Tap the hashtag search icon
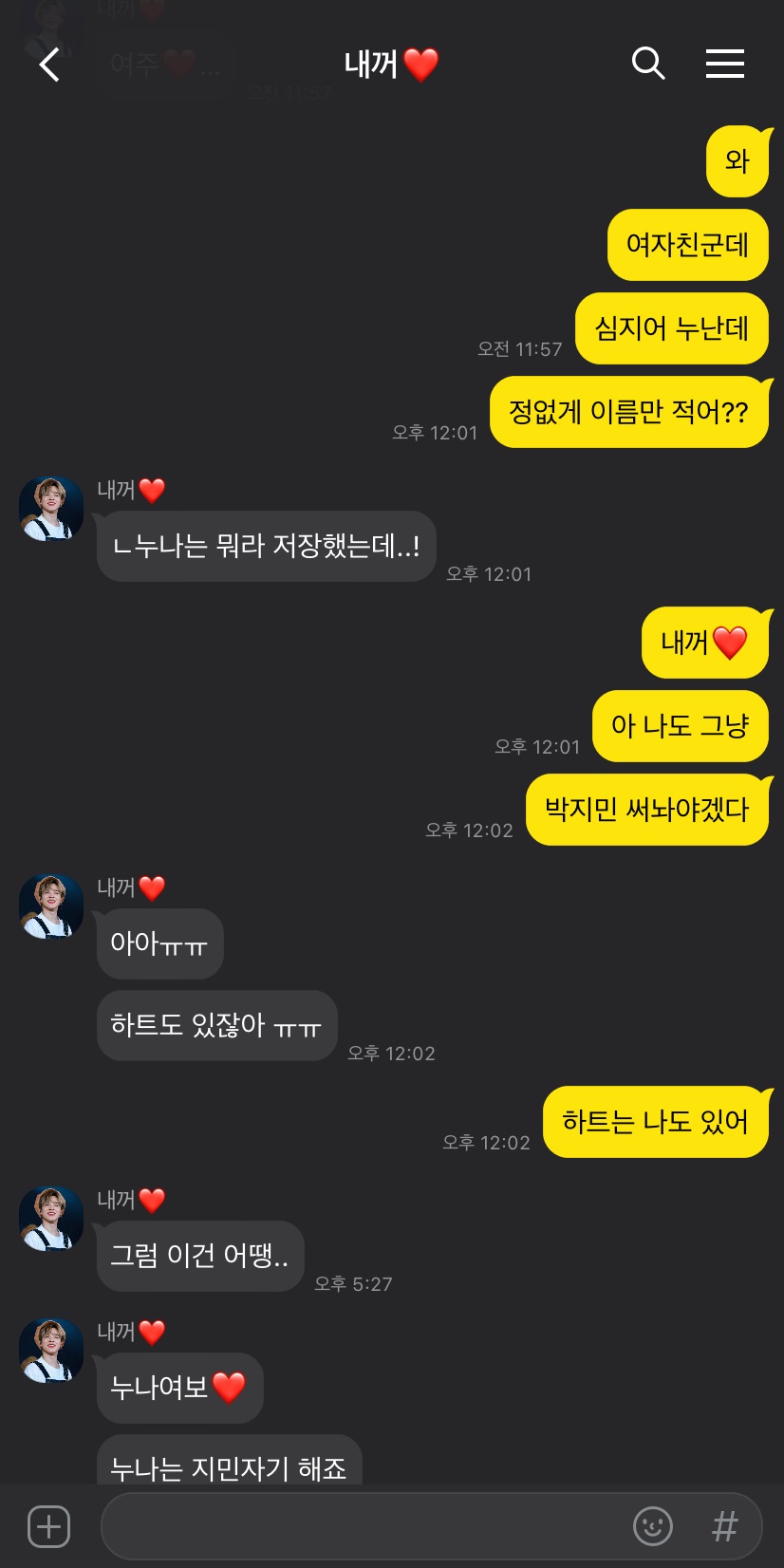The width and height of the screenshot is (784, 1568). tap(724, 1526)
